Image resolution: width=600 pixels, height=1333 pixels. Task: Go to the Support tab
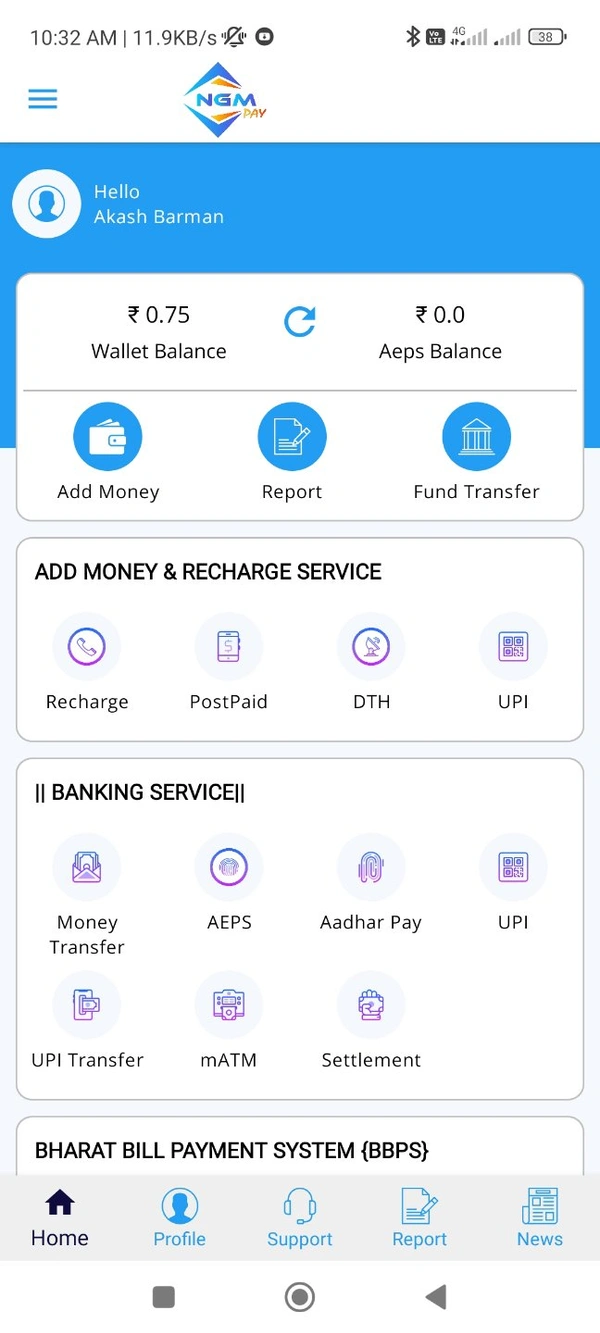point(300,1219)
